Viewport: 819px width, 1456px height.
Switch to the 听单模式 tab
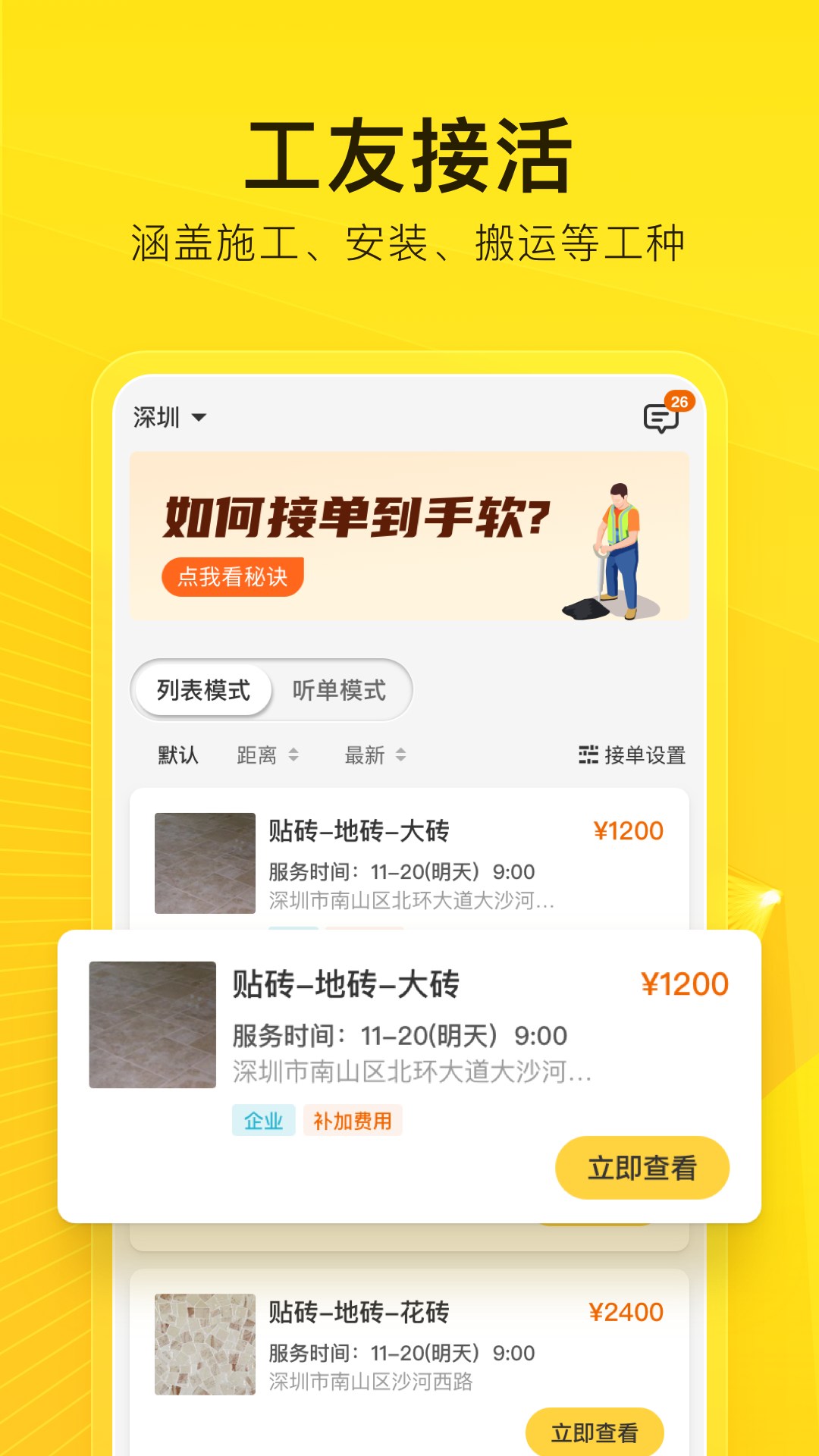coord(339,690)
